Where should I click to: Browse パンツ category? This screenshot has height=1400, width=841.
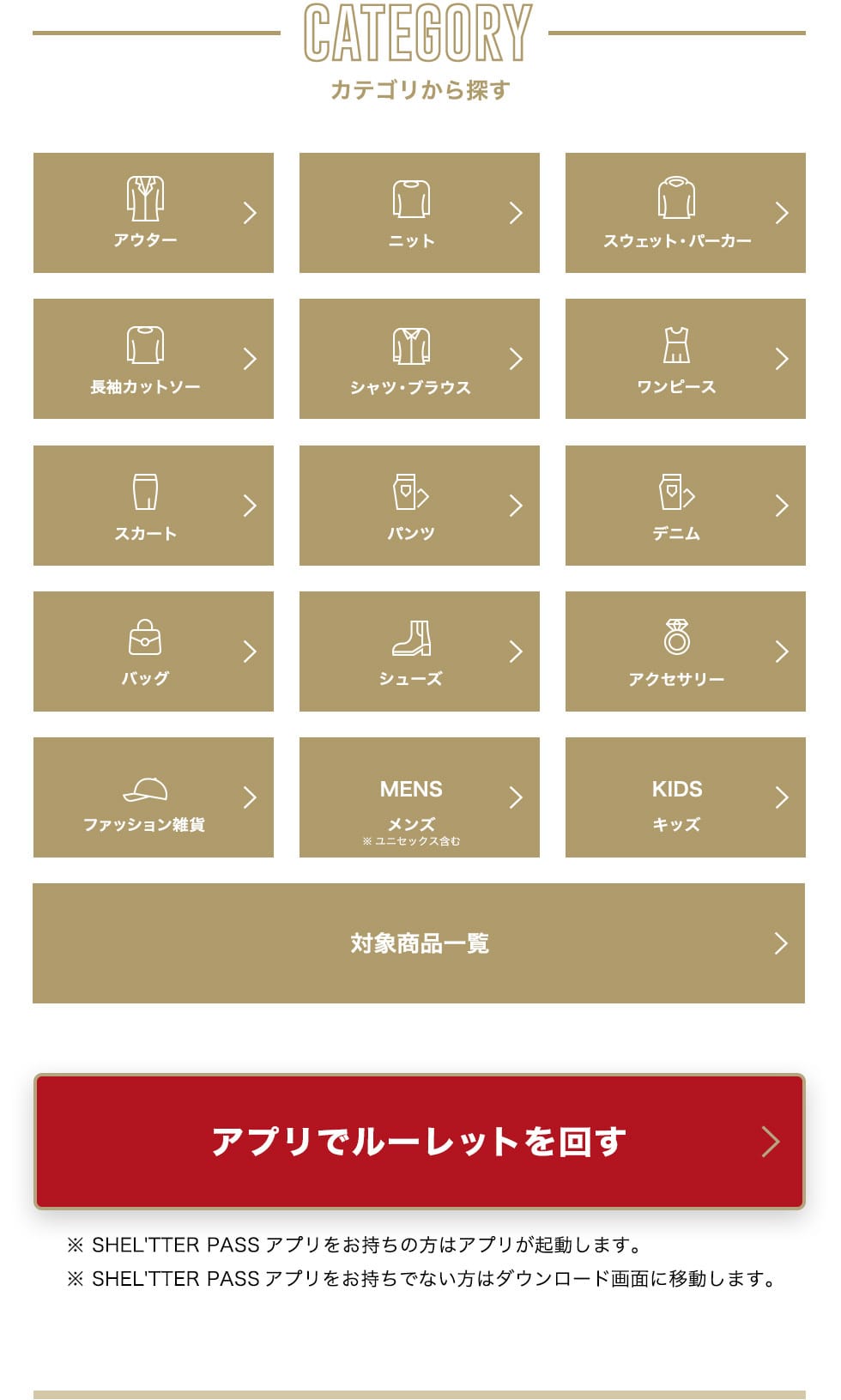[420, 506]
